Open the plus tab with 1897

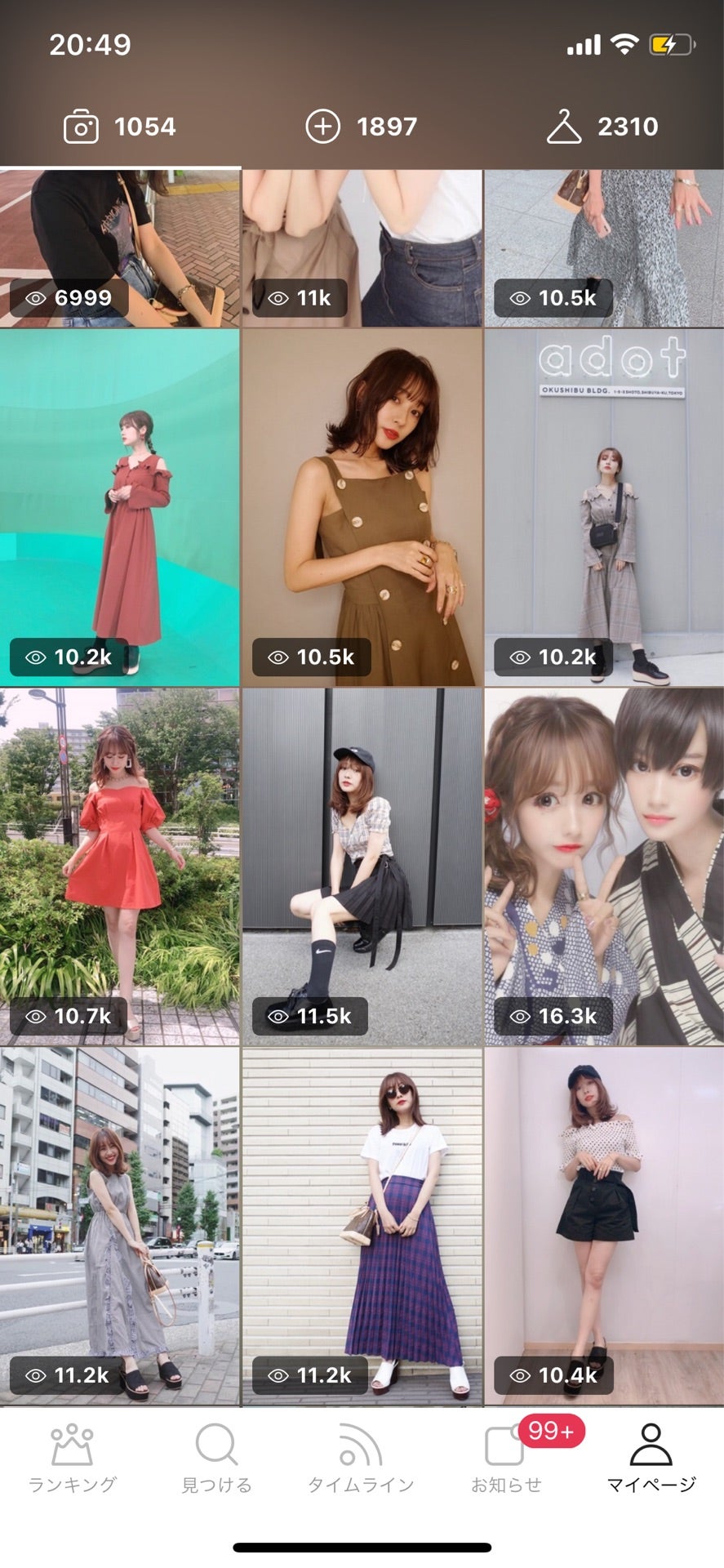362,127
